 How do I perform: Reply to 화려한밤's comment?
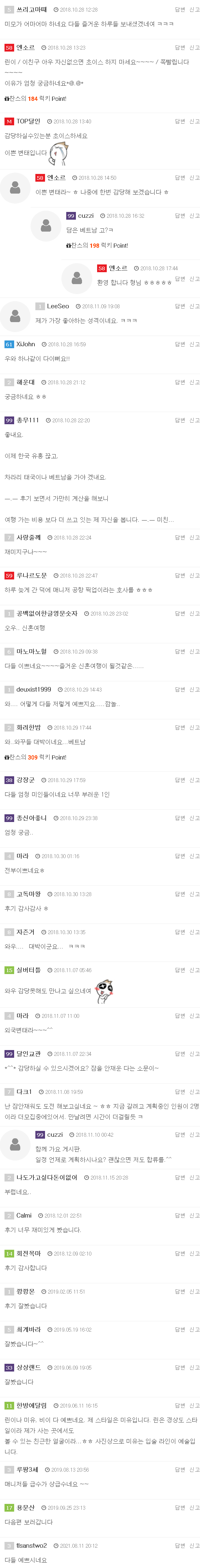tap(179, 727)
